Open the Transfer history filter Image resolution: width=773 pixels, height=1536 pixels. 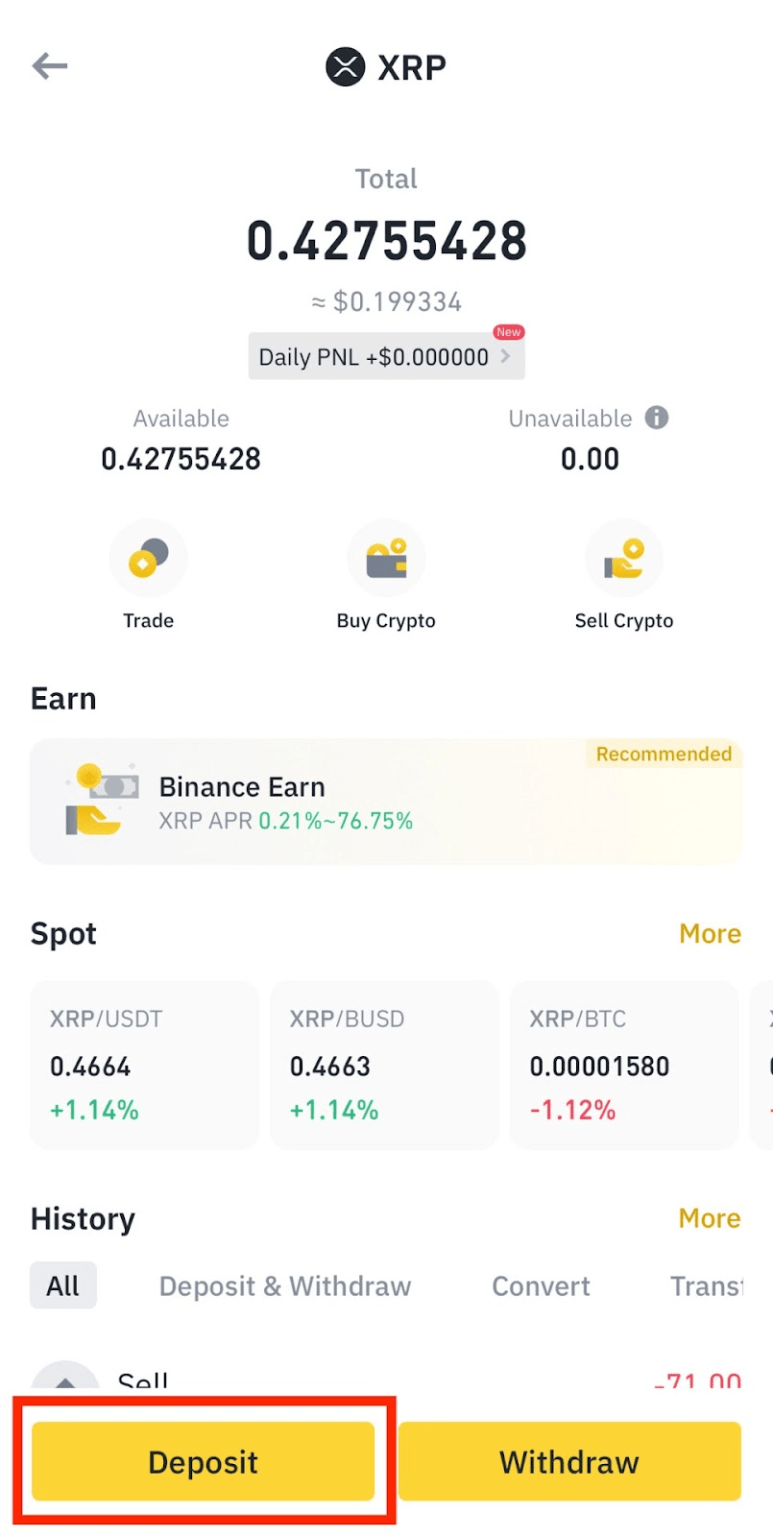[711, 1286]
